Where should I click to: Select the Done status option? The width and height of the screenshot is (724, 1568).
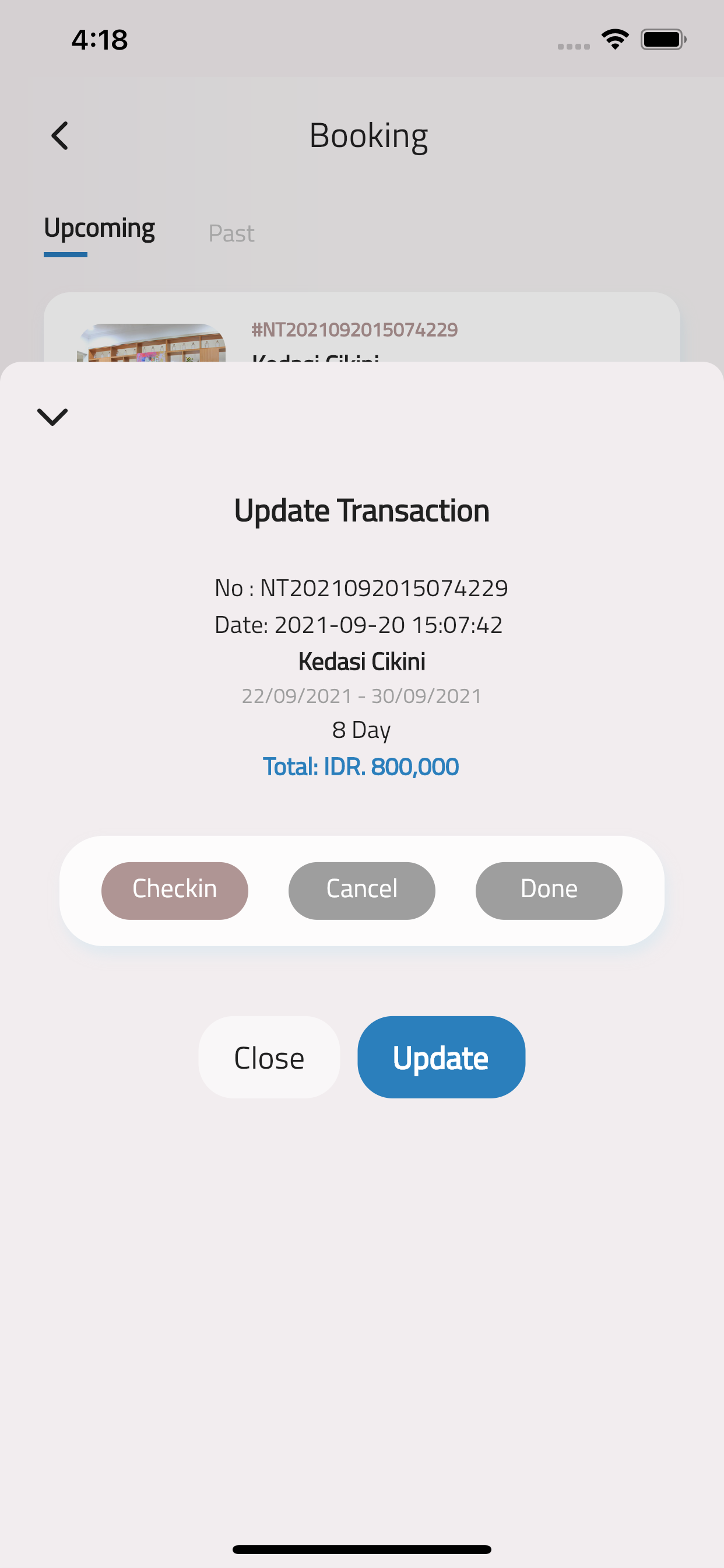coord(549,890)
